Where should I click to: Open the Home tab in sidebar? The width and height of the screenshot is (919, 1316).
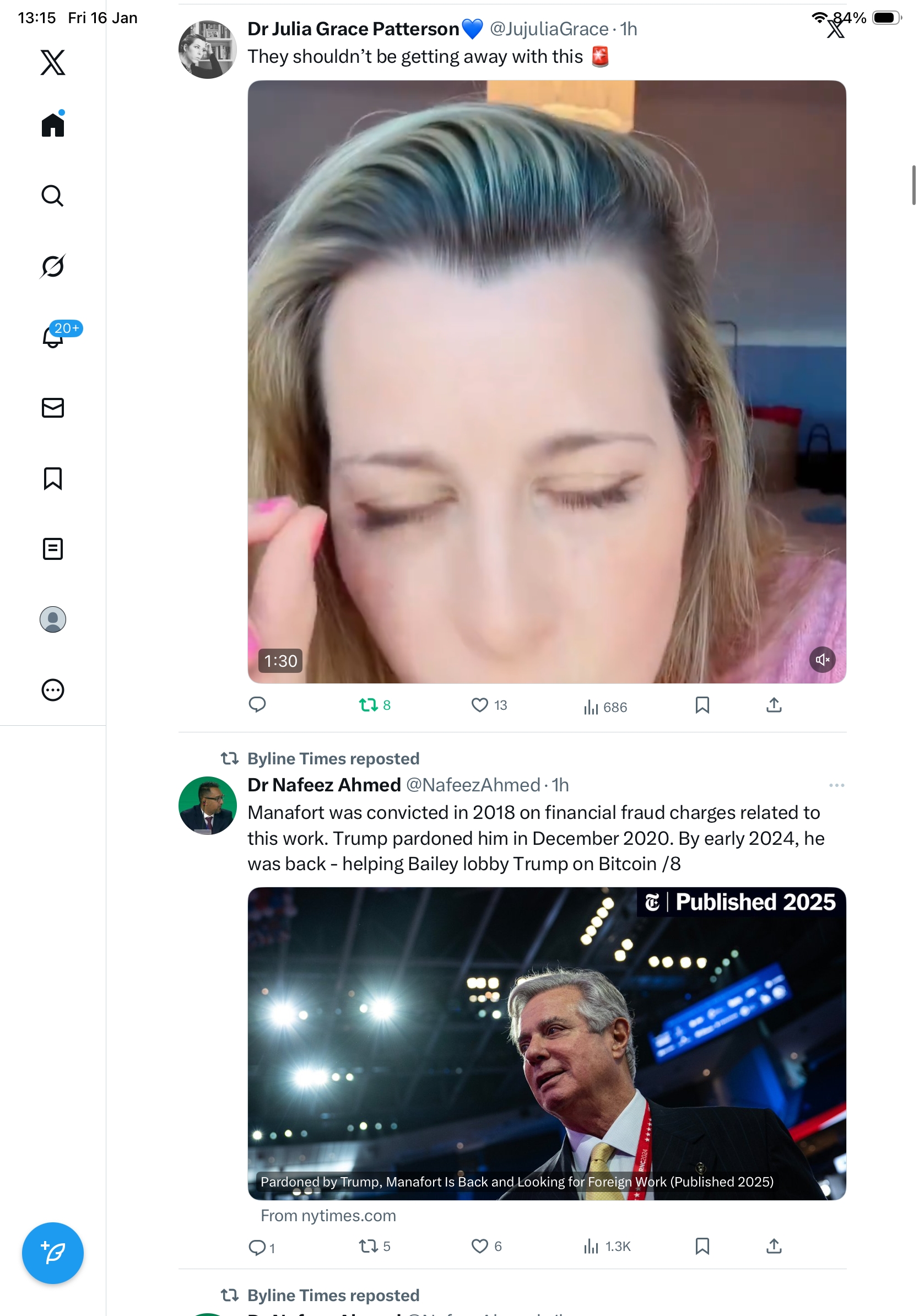[53, 125]
